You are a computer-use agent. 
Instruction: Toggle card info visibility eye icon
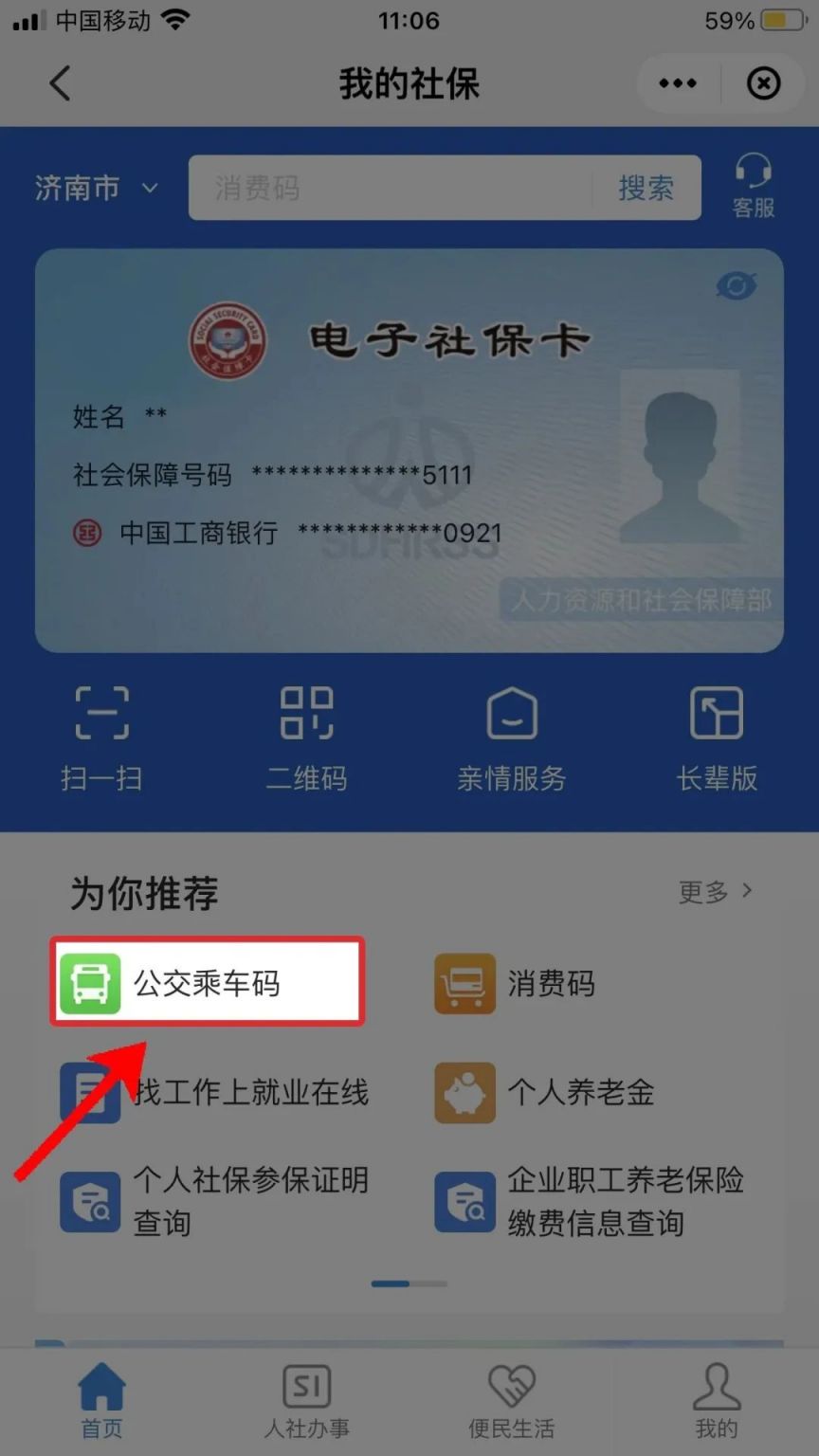click(736, 285)
